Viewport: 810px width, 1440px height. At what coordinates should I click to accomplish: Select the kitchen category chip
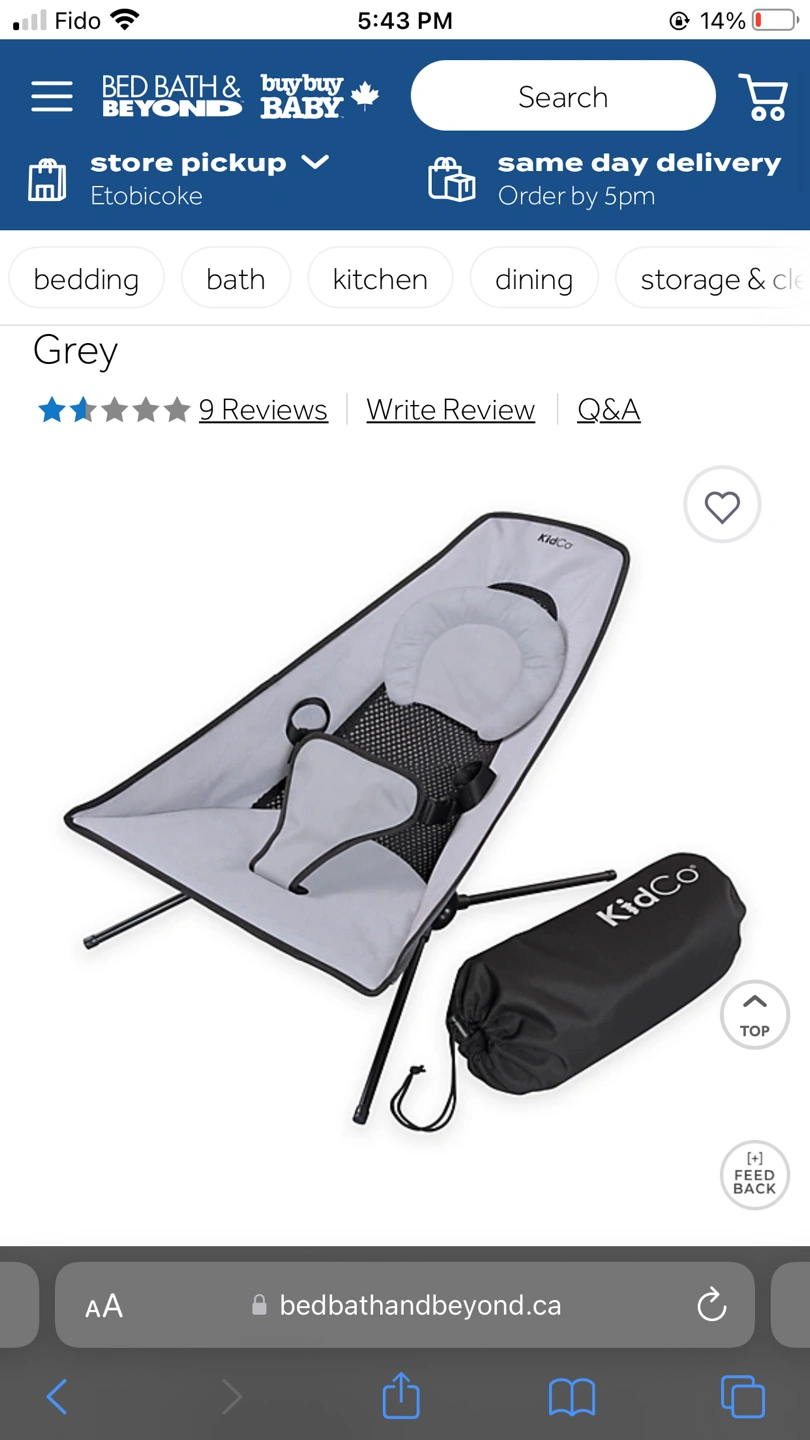point(380,279)
